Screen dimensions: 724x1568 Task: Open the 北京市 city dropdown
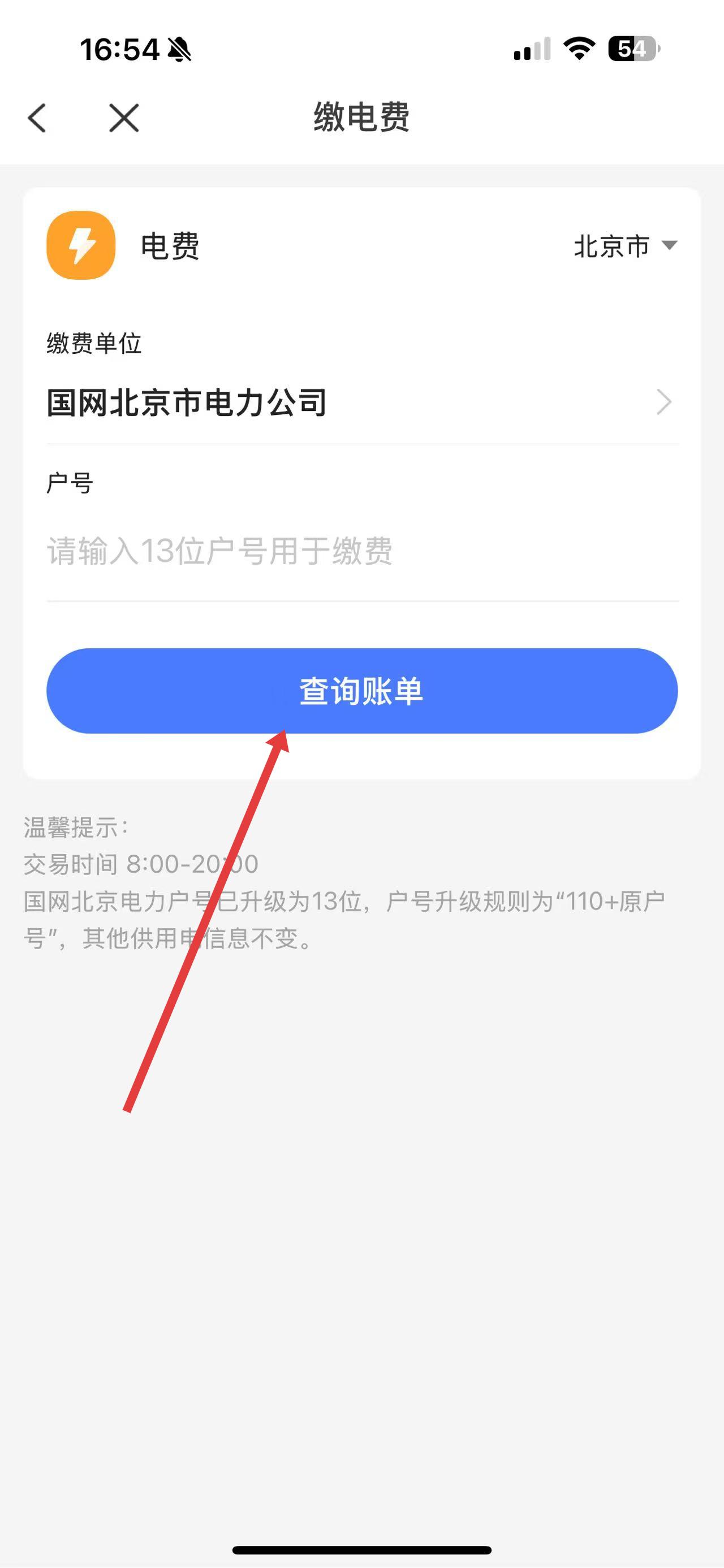pyautogui.click(x=625, y=246)
